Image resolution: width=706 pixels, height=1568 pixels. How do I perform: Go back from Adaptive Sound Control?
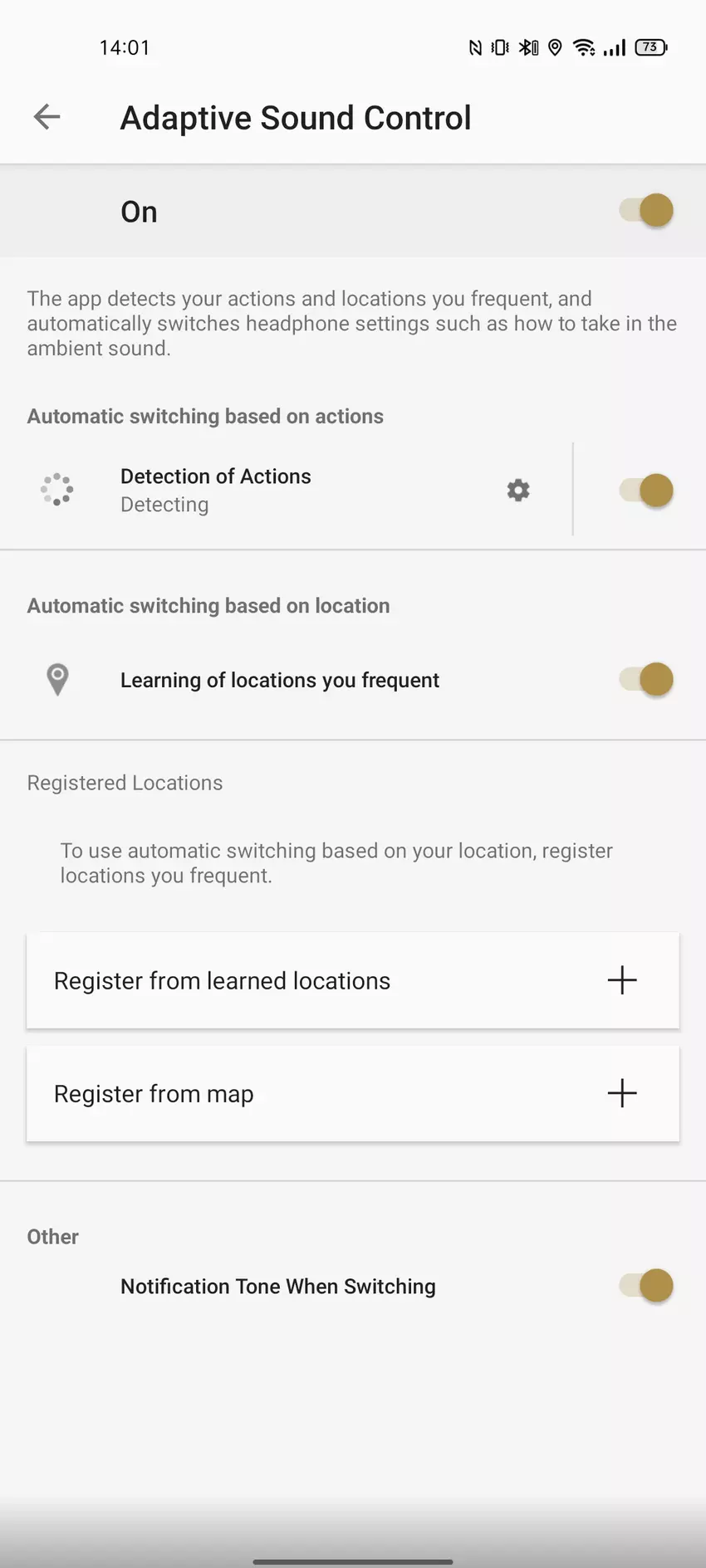pyautogui.click(x=47, y=117)
